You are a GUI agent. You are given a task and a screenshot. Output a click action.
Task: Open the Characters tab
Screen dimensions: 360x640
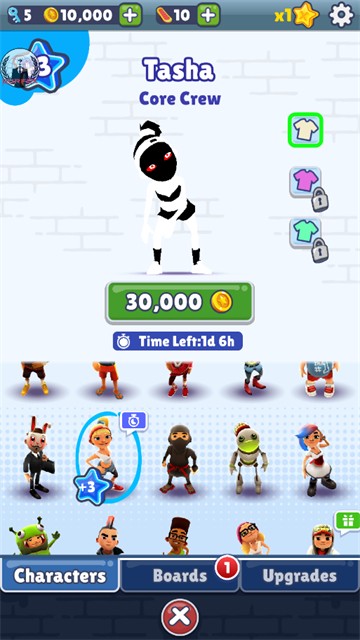tap(60, 576)
